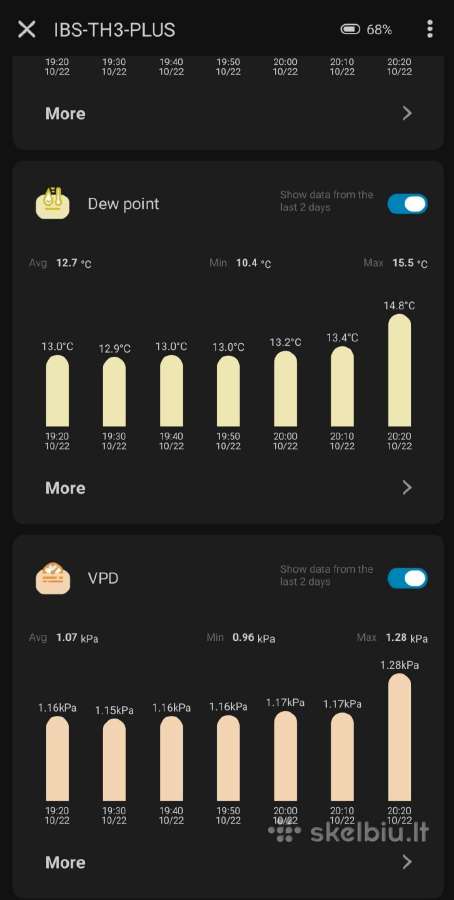Viewport: 454px width, 900px height.
Task: Open the three-dot overflow menu
Action: (x=429, y=29)
